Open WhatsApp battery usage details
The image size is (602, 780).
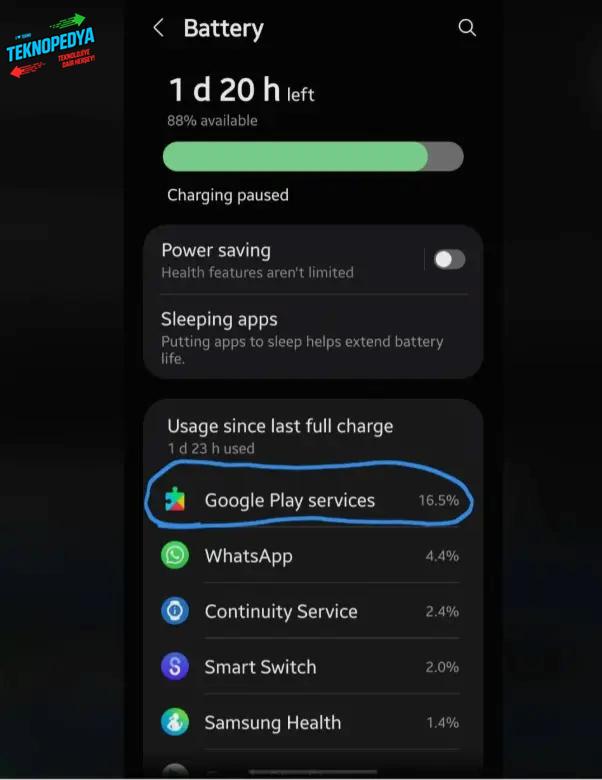tap(310, 555)
